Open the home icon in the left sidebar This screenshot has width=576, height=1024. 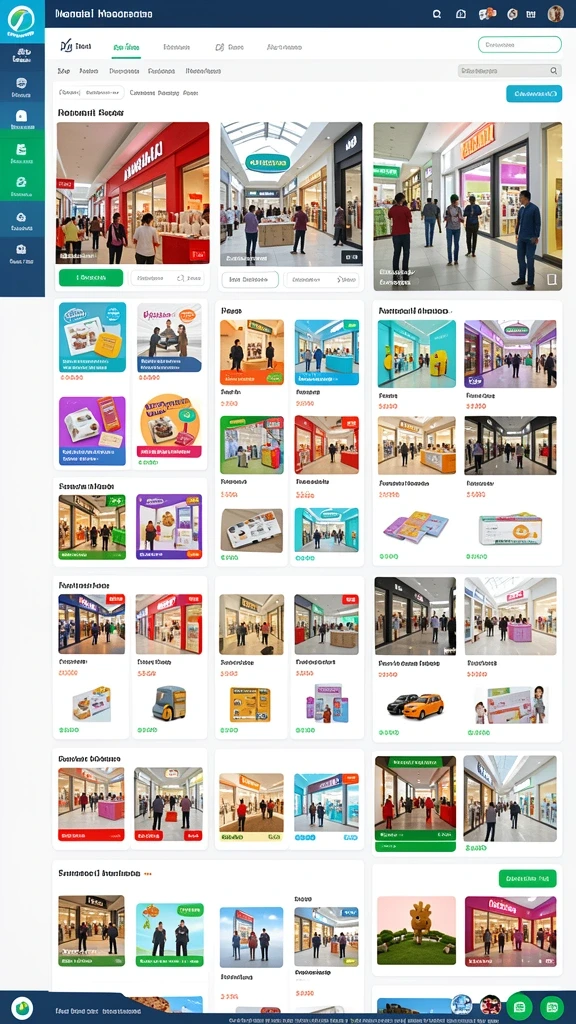click(x=22, y=116)
